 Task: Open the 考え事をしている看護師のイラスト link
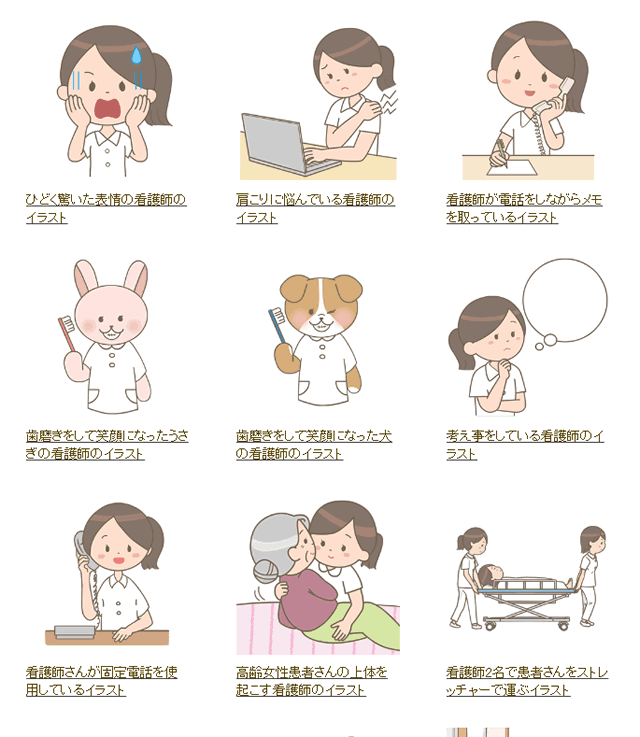[x=524, y=437]
